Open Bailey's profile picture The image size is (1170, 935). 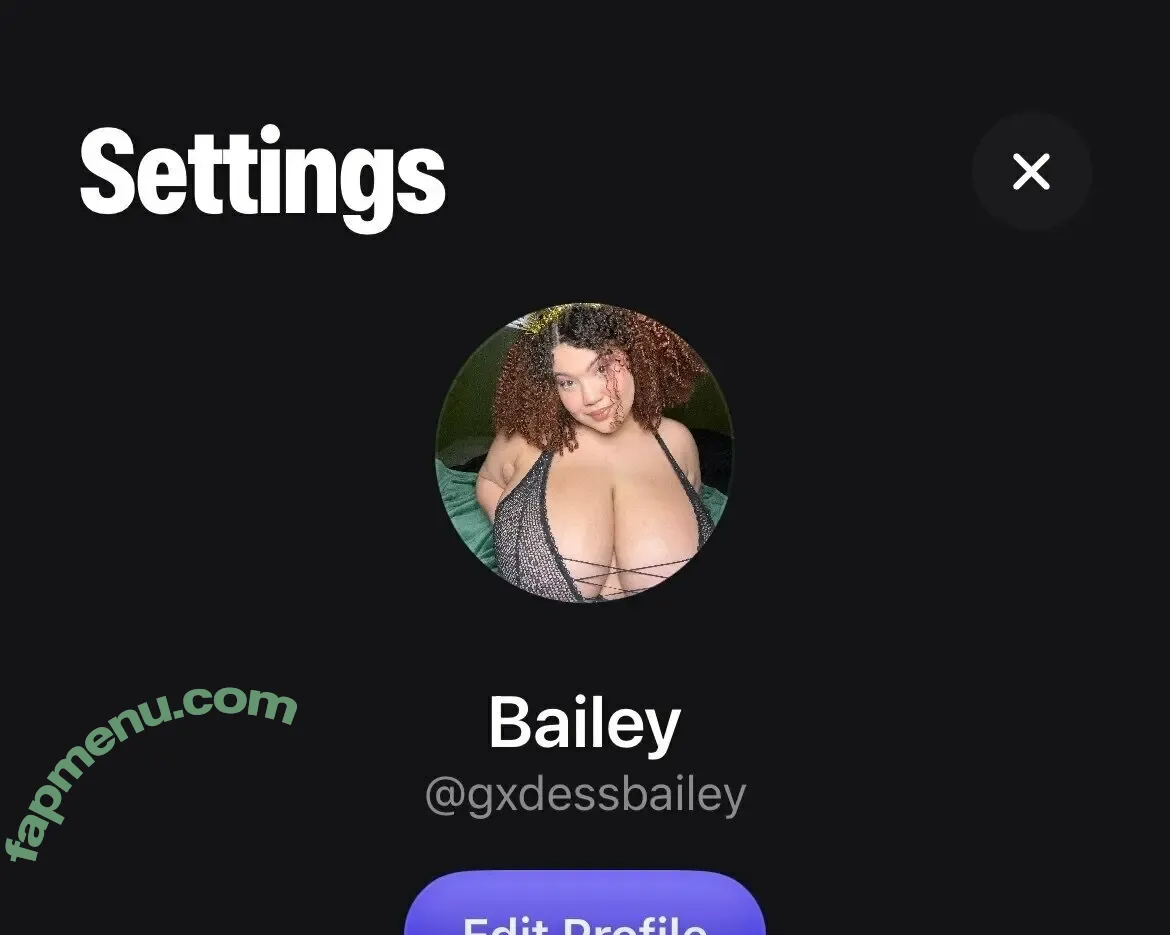pos(585,452)
